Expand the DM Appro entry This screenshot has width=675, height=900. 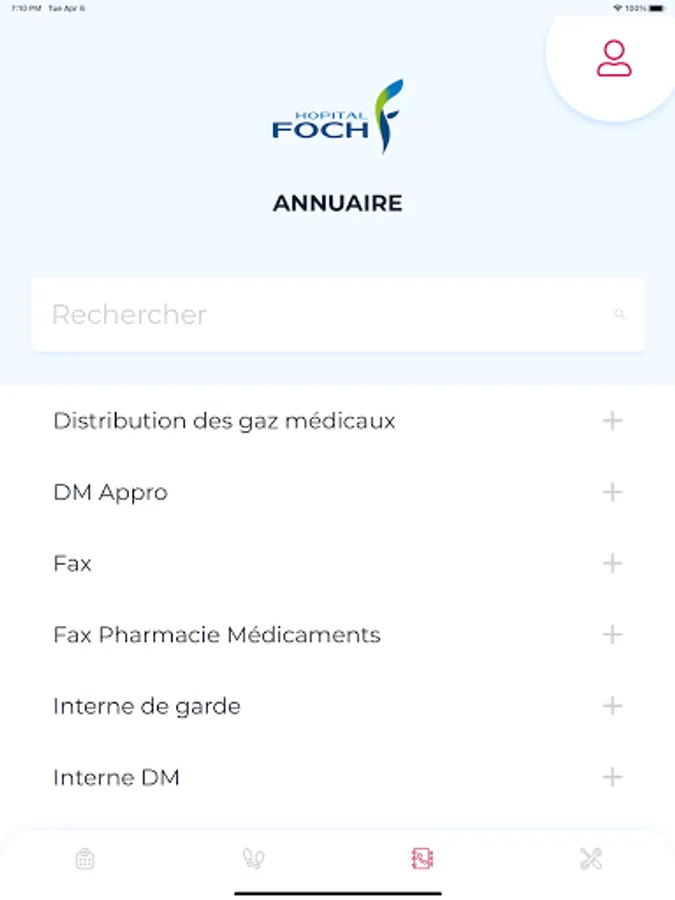[x=612, y=492]
